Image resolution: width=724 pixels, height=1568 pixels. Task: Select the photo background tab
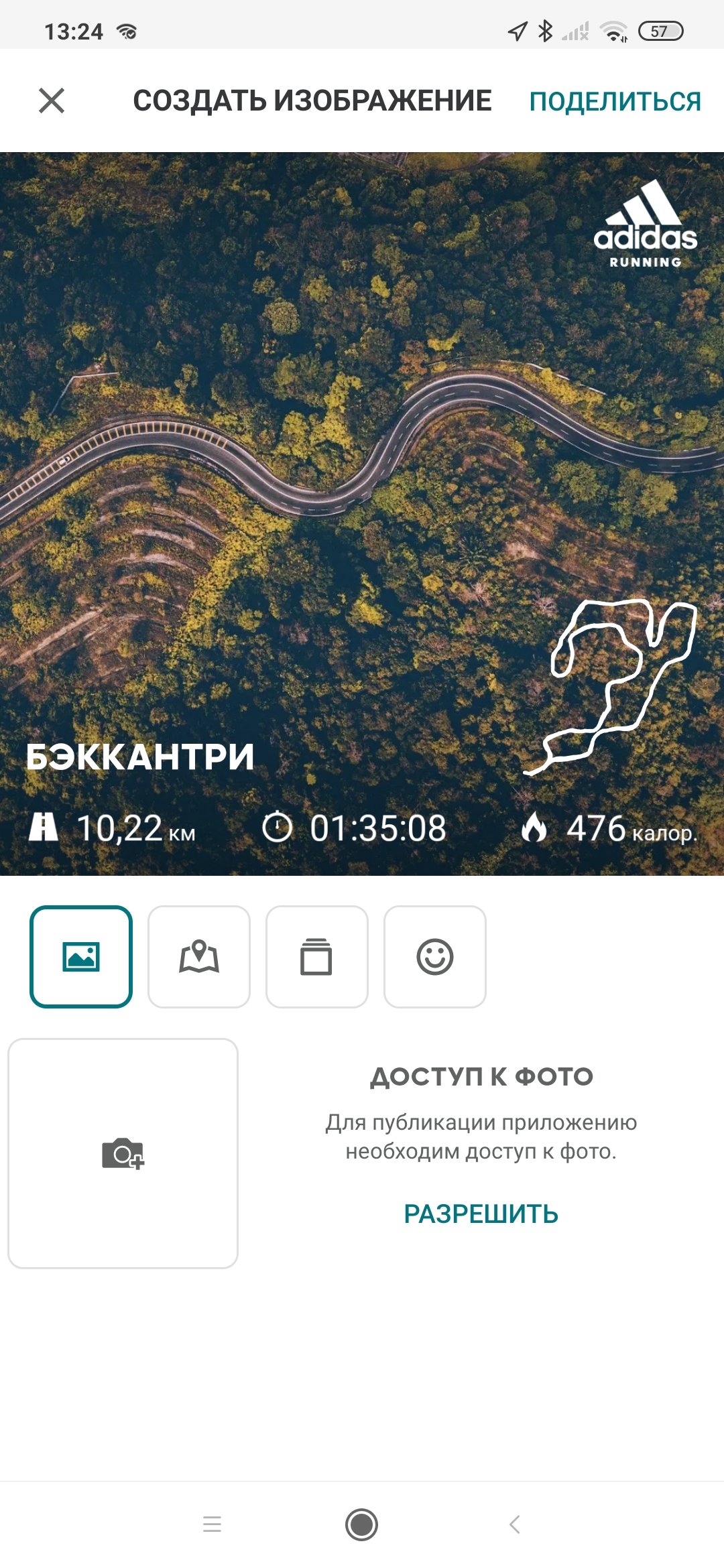pyautogui.click(x=81, y=956)
